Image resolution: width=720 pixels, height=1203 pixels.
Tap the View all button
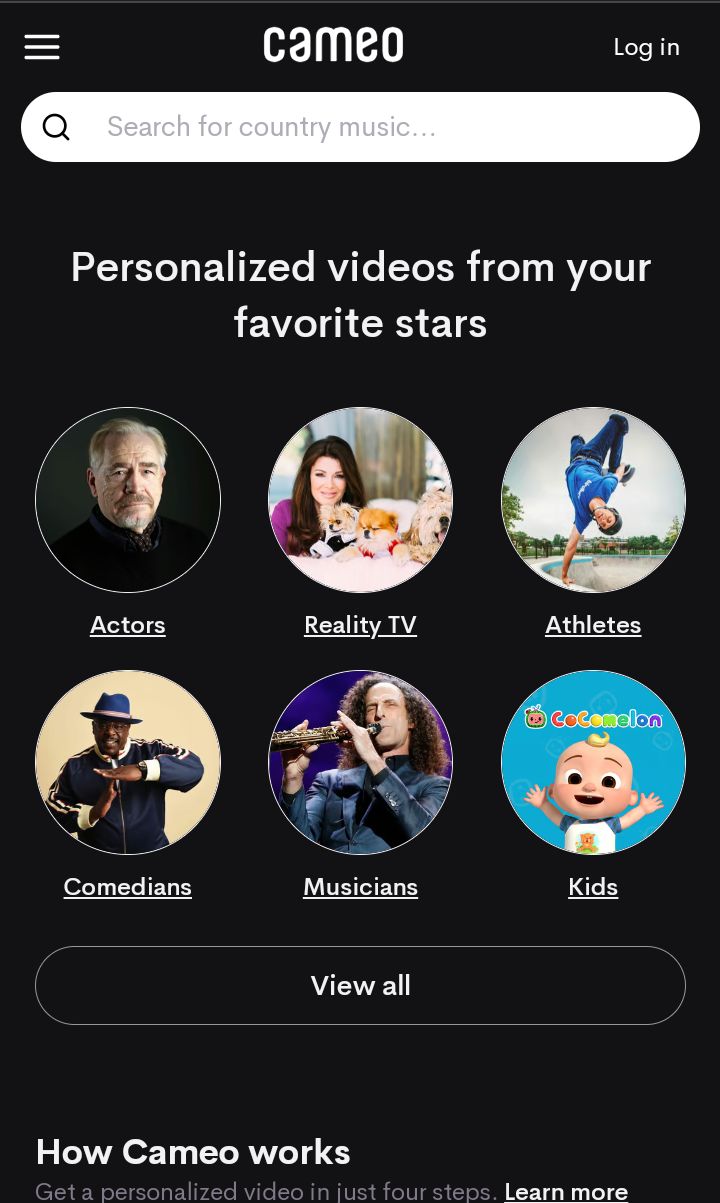coord(360,986)
